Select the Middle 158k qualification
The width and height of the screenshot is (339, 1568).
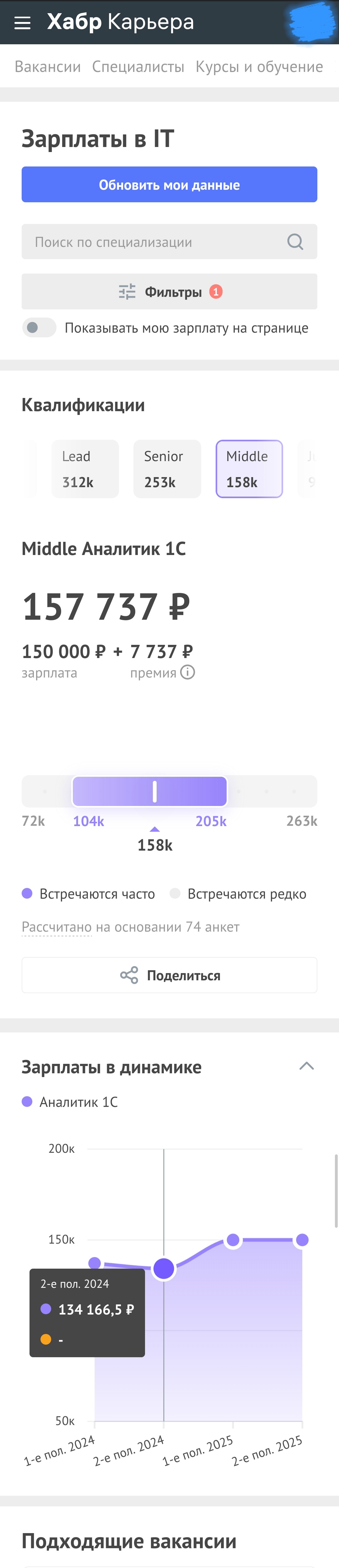tap(249, 469)
